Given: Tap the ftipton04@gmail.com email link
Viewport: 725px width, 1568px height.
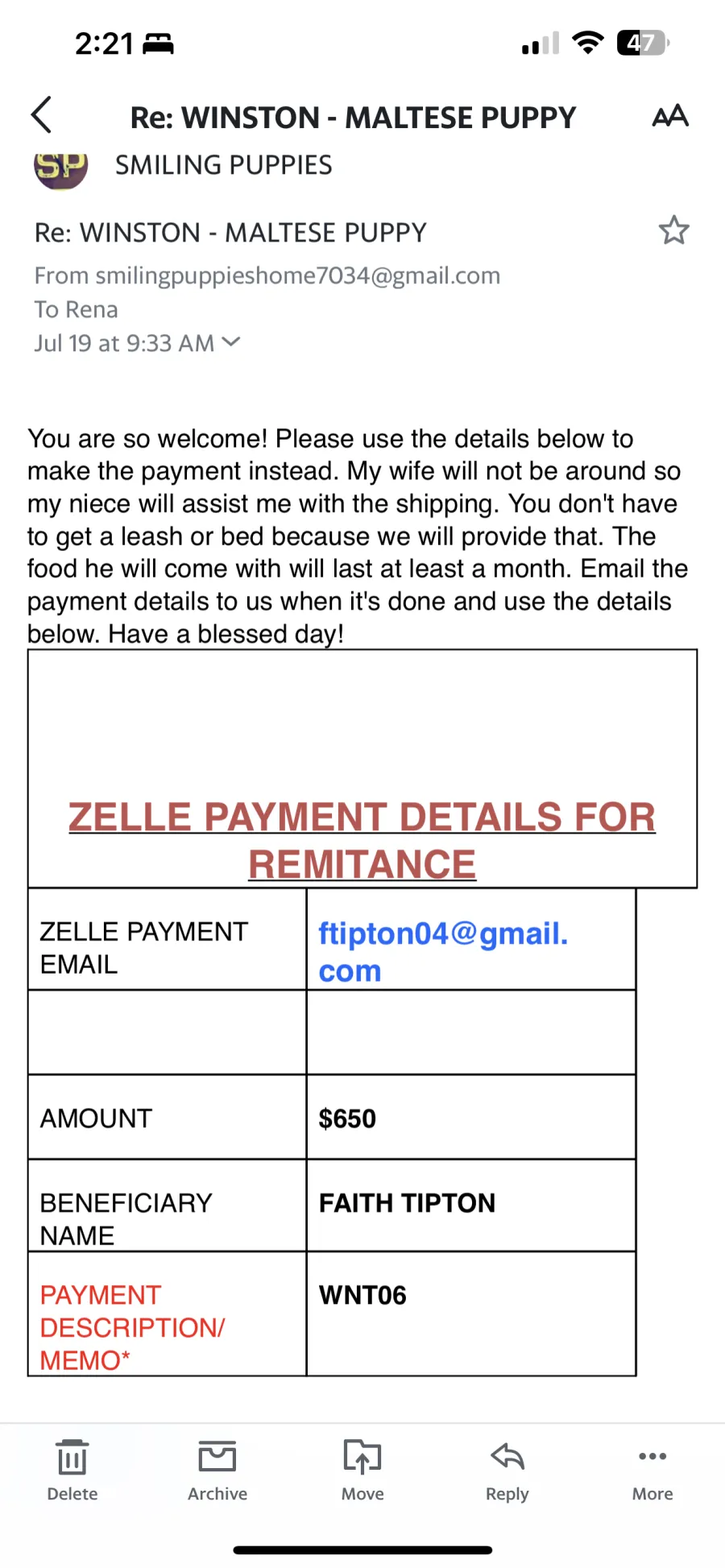Looking at the screenshot, I should pos(443,952).
